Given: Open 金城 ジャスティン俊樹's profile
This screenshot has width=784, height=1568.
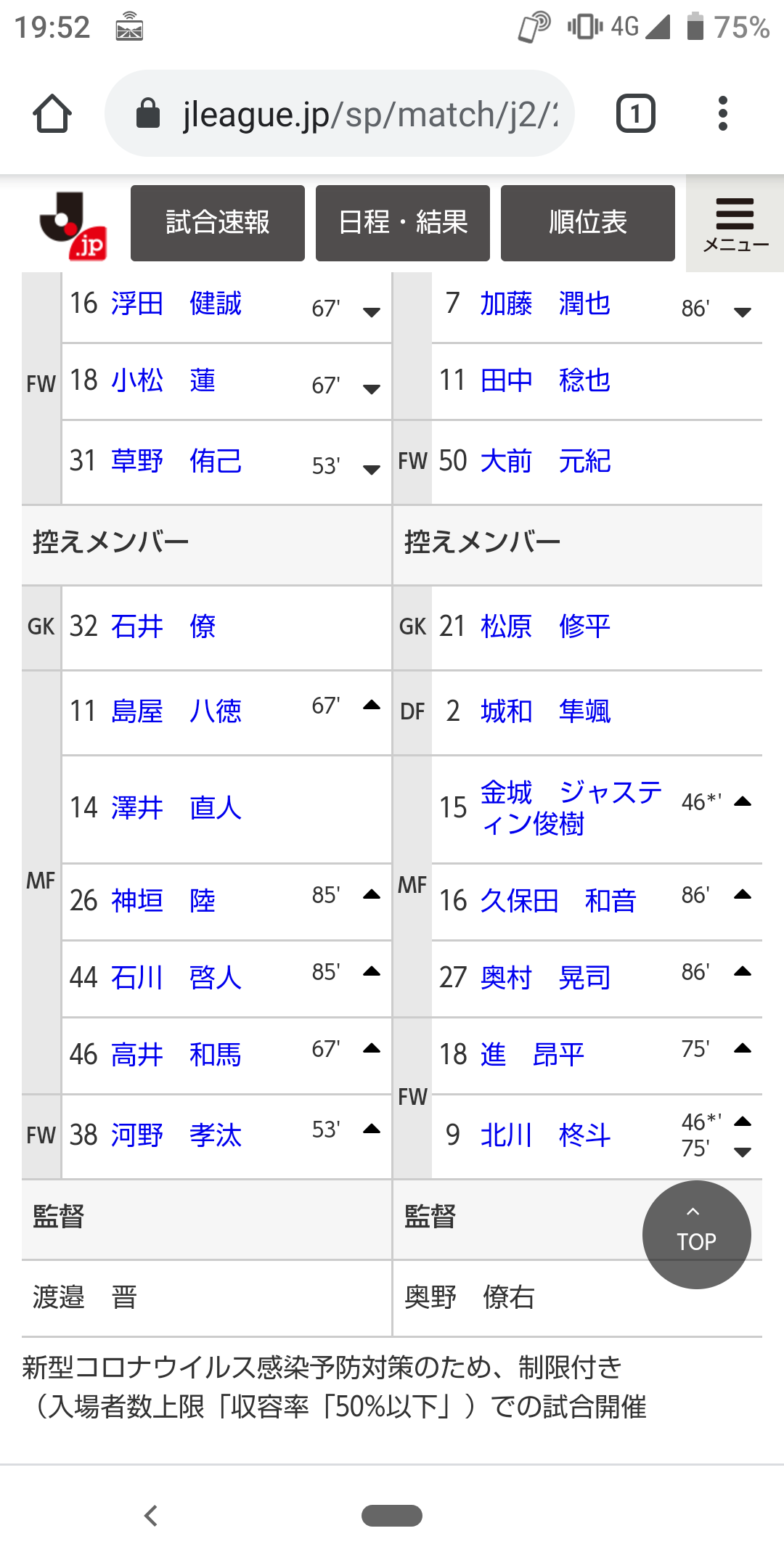Looking at the screenshot, I should (x=571, y=808).
